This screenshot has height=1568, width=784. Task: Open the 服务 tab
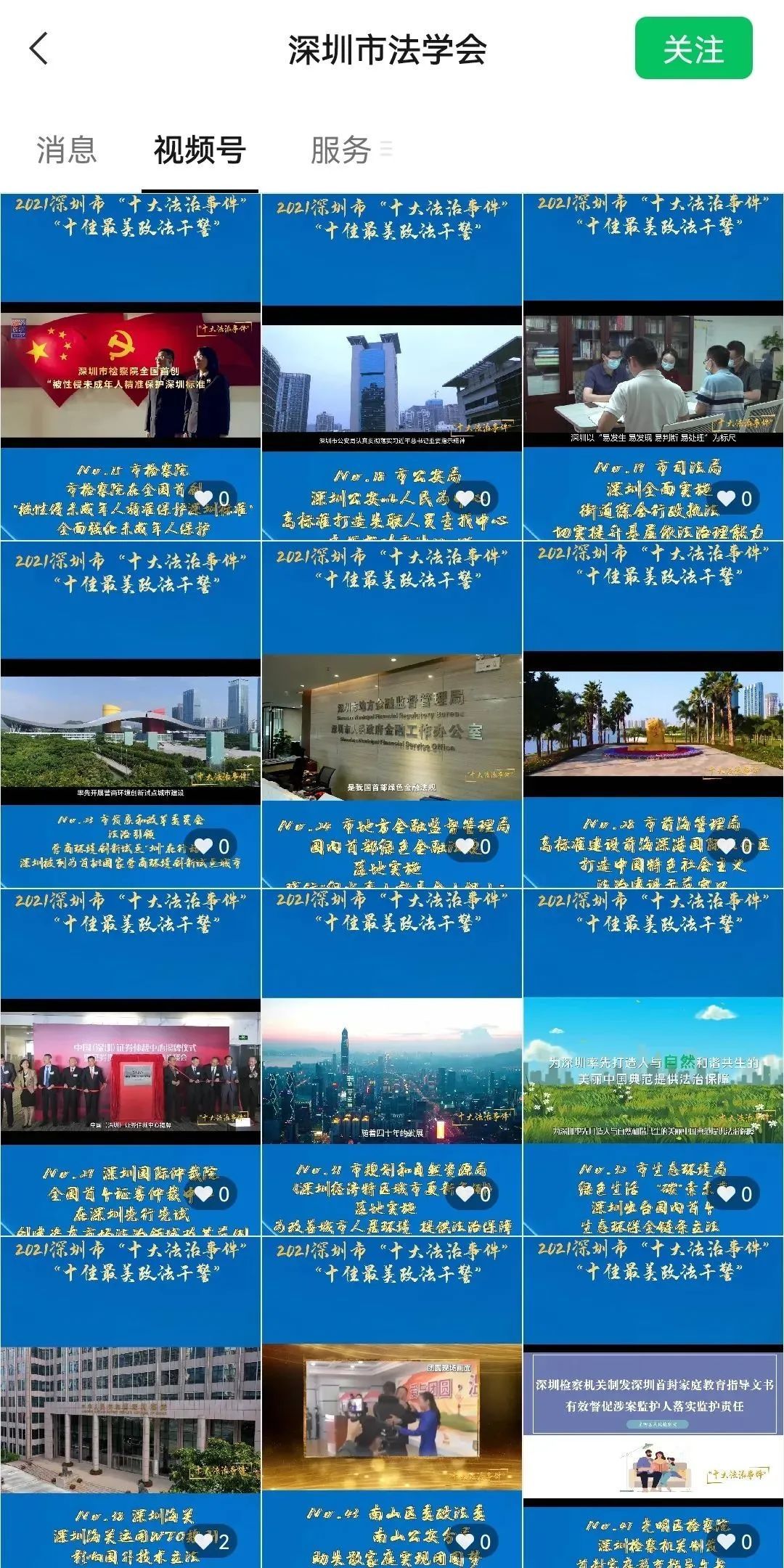pos(340,150)
